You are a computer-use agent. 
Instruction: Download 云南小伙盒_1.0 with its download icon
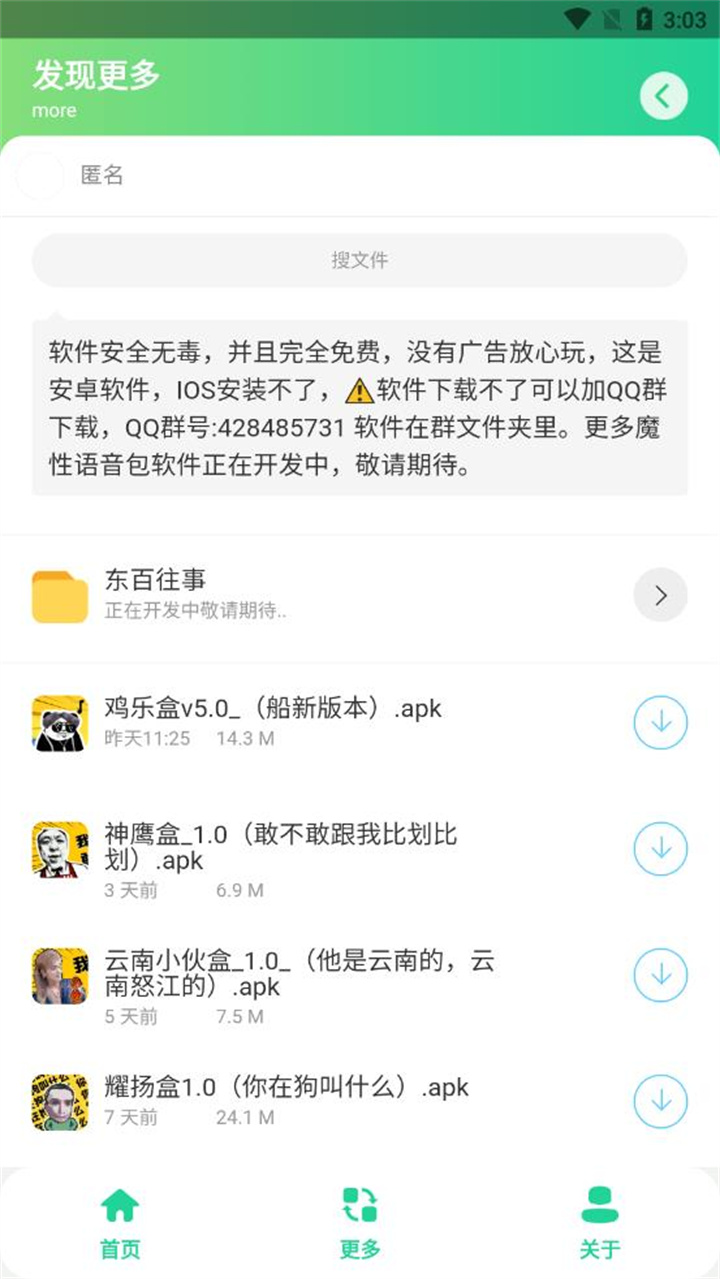(660, 975)
